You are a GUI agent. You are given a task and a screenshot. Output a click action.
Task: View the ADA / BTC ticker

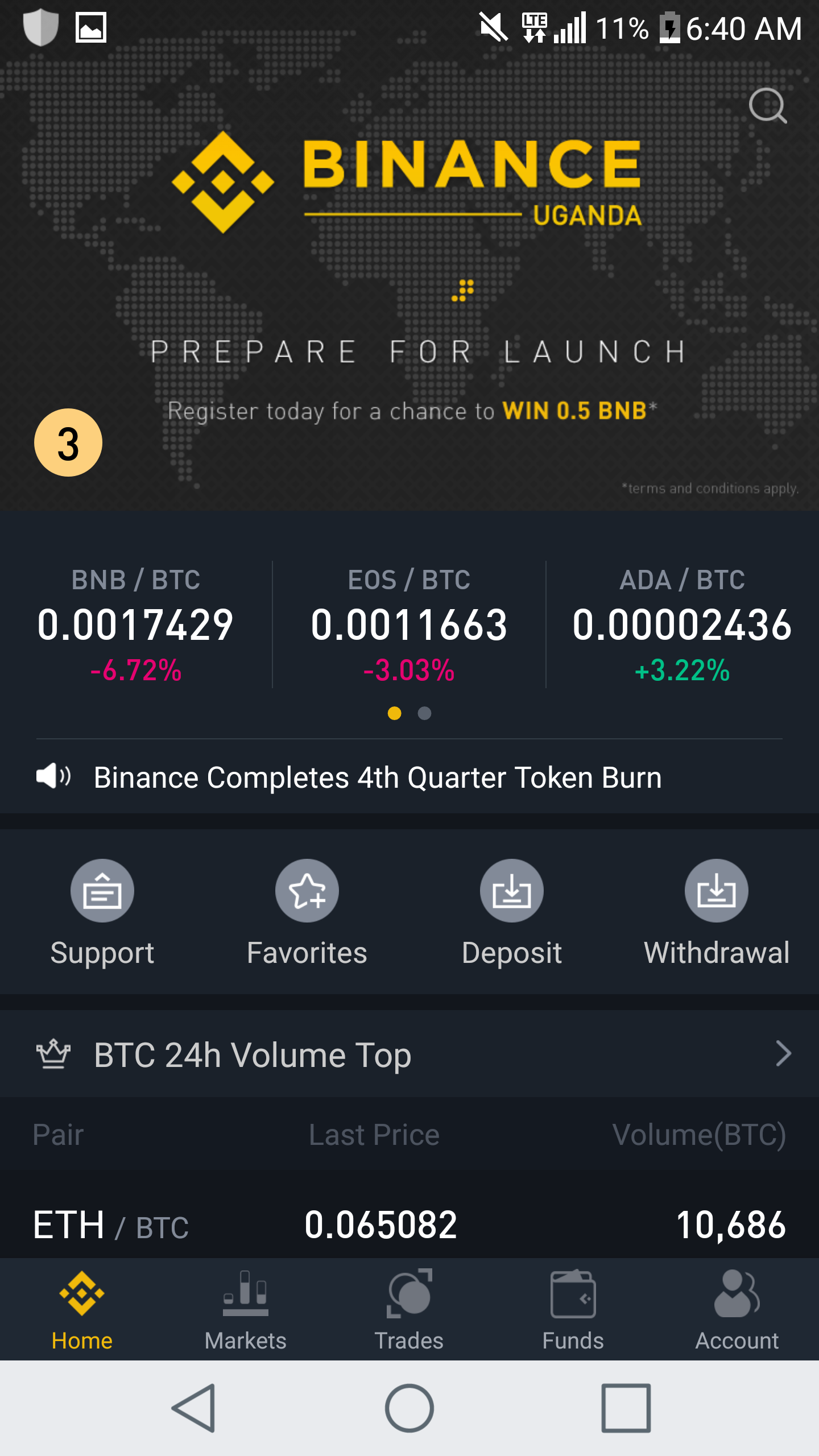(682, 624)
